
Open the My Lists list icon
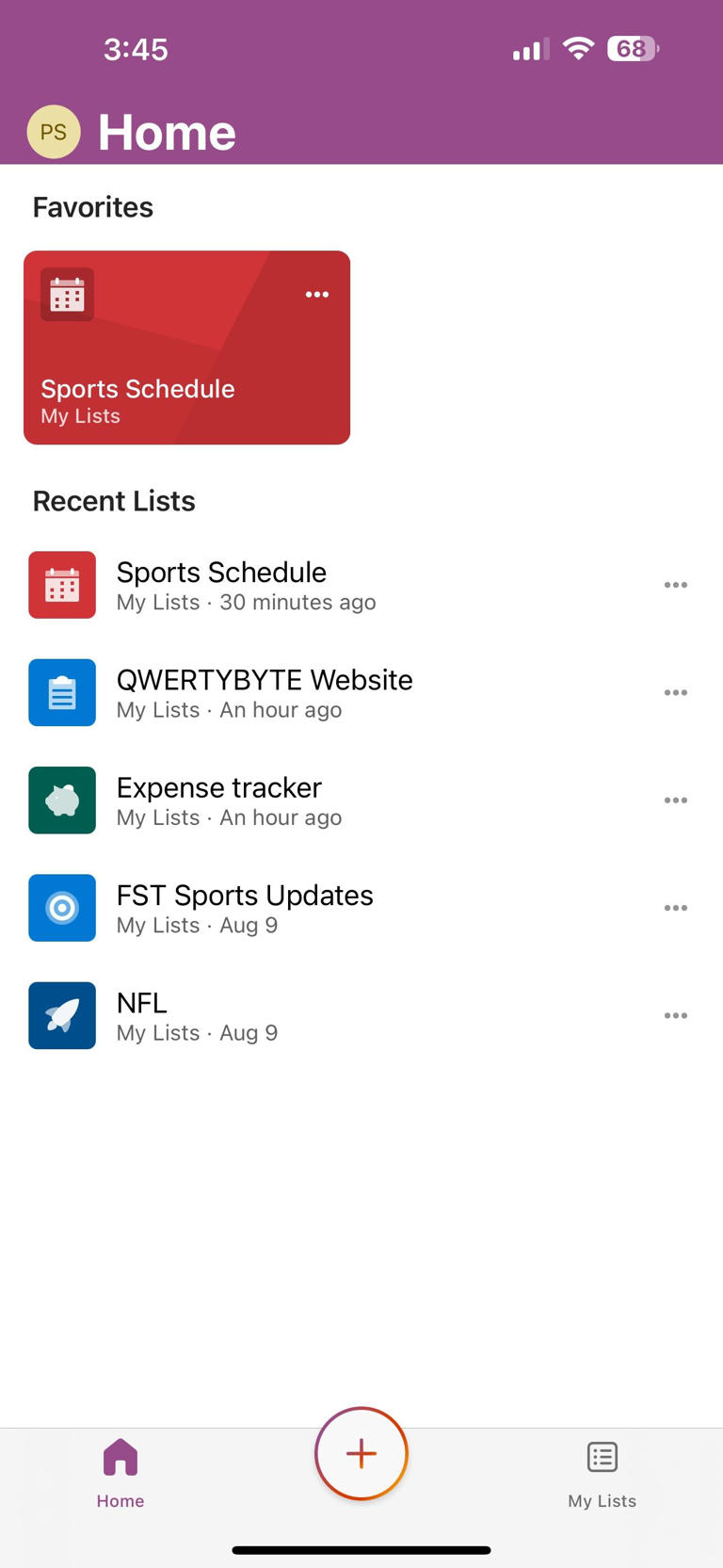pos(602,1457)
